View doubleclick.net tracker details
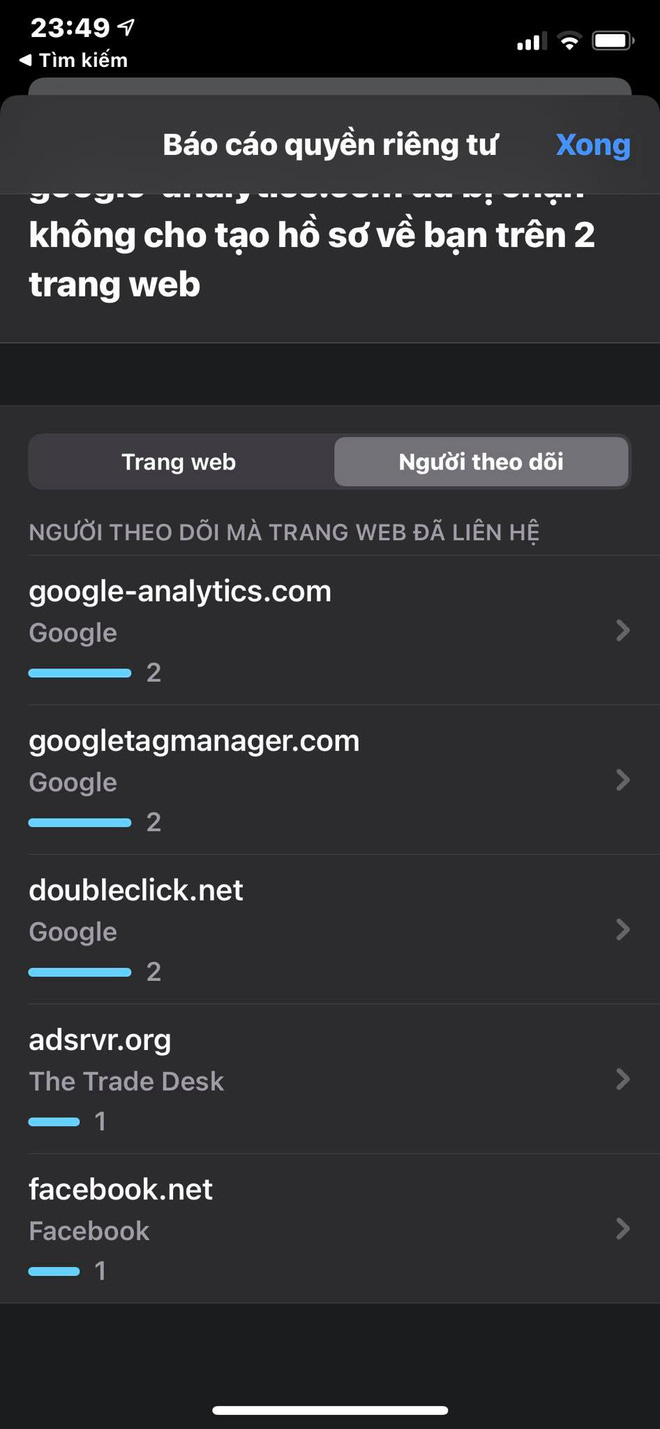Viewport: 660px width, 1429px height. (x=329, y=930)
